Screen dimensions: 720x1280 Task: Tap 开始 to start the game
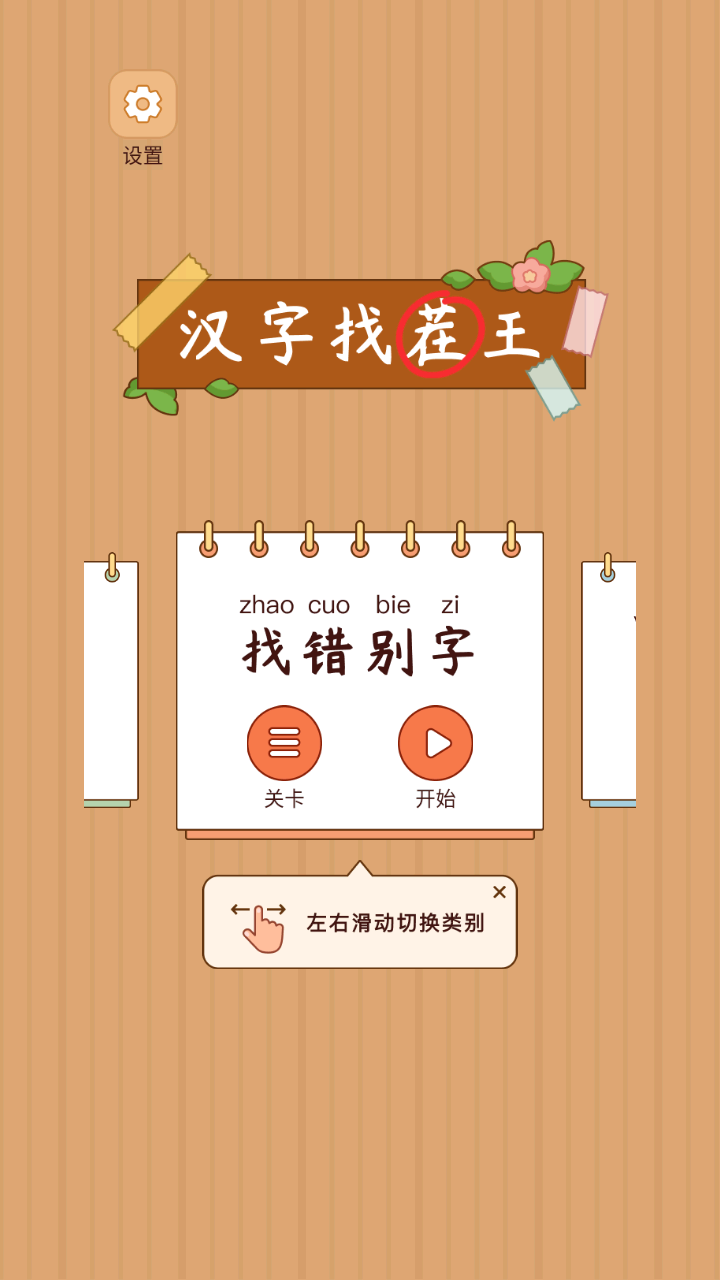coord(435,743)
